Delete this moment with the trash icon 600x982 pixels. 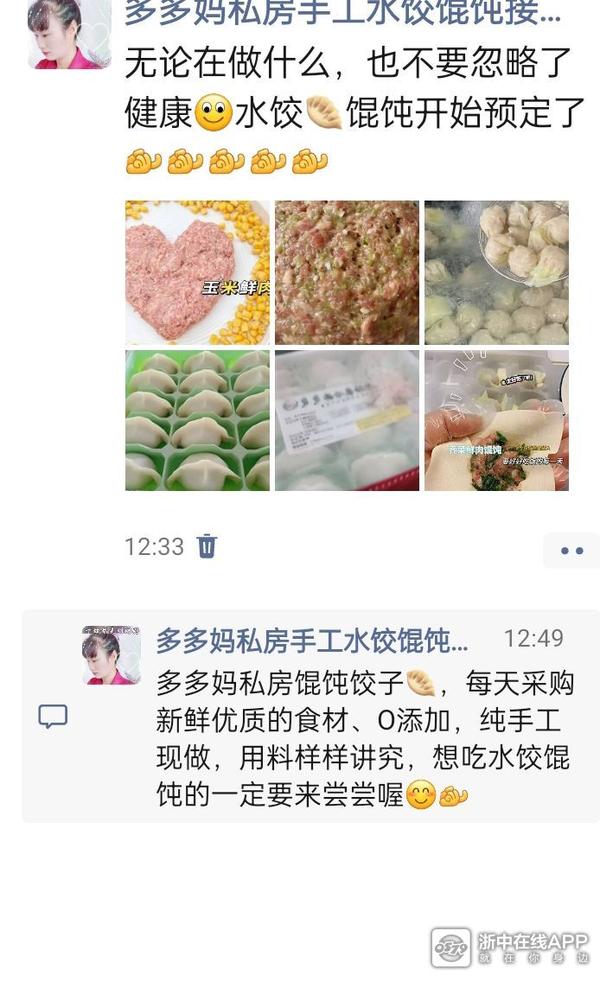pos(207,546)
